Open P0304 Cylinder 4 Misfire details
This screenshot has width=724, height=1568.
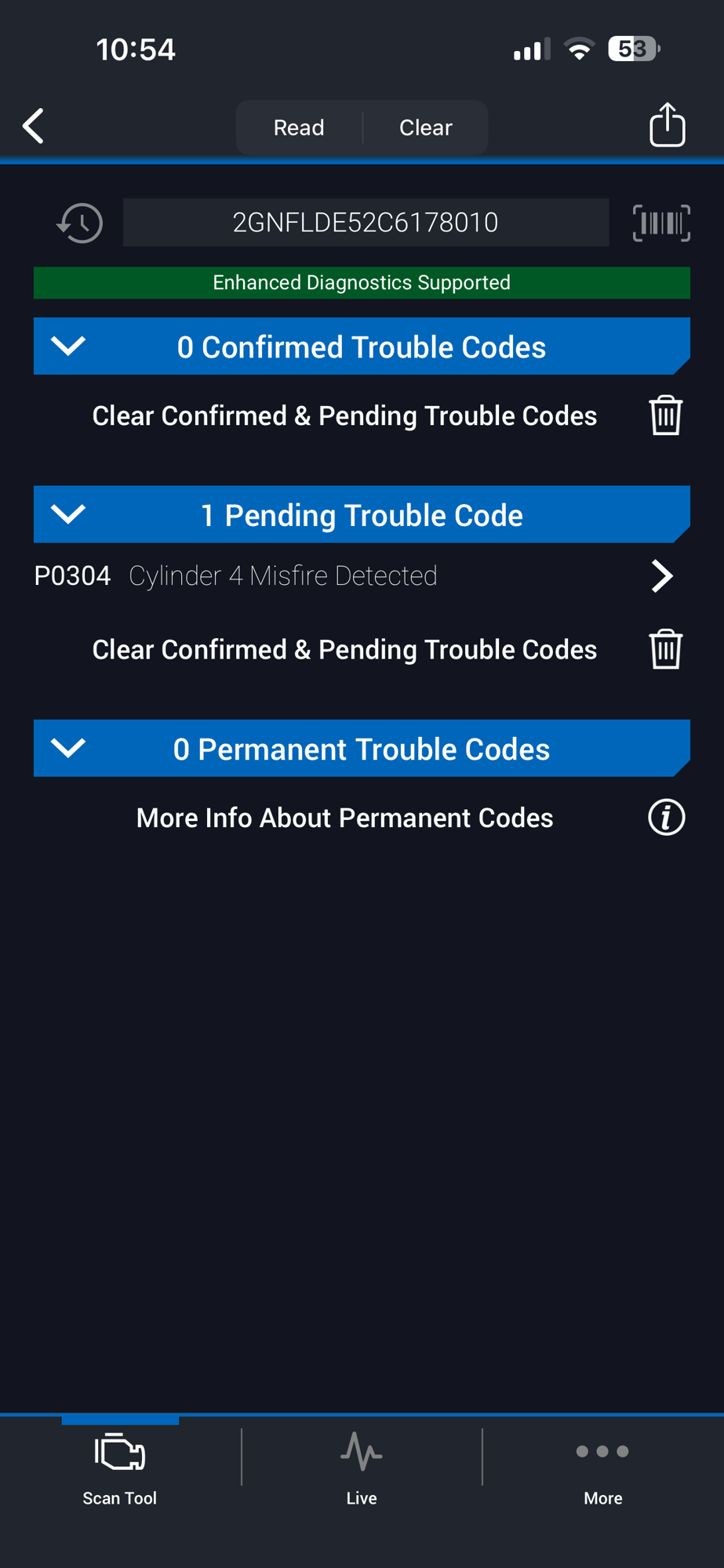point(362,576)
